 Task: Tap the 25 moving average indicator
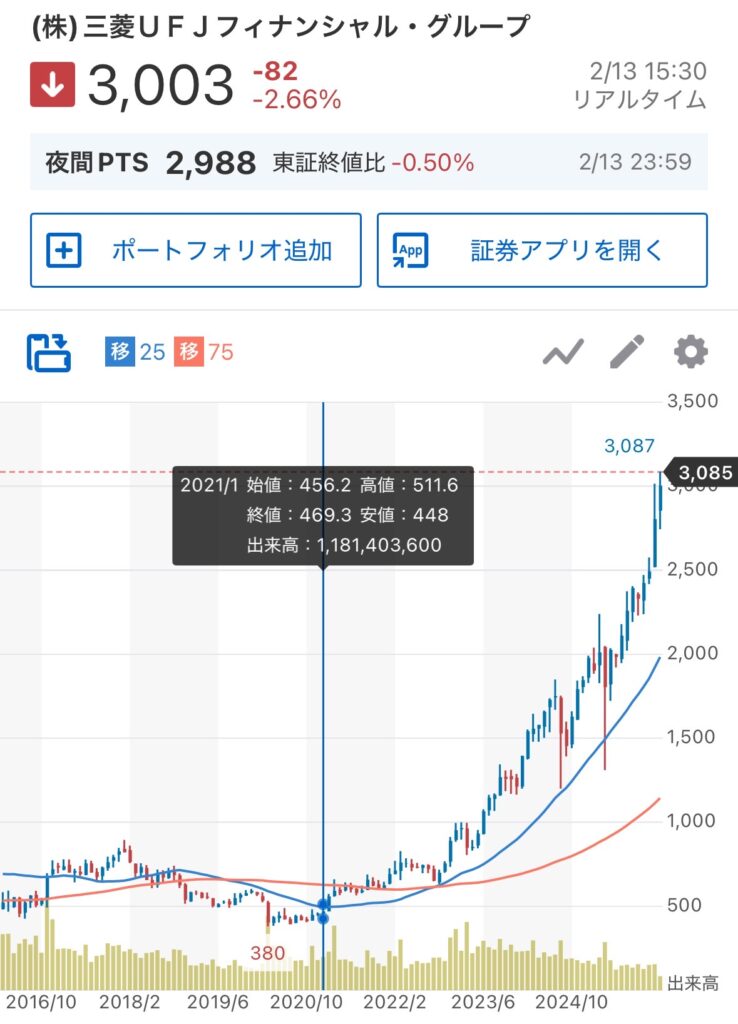135,352
